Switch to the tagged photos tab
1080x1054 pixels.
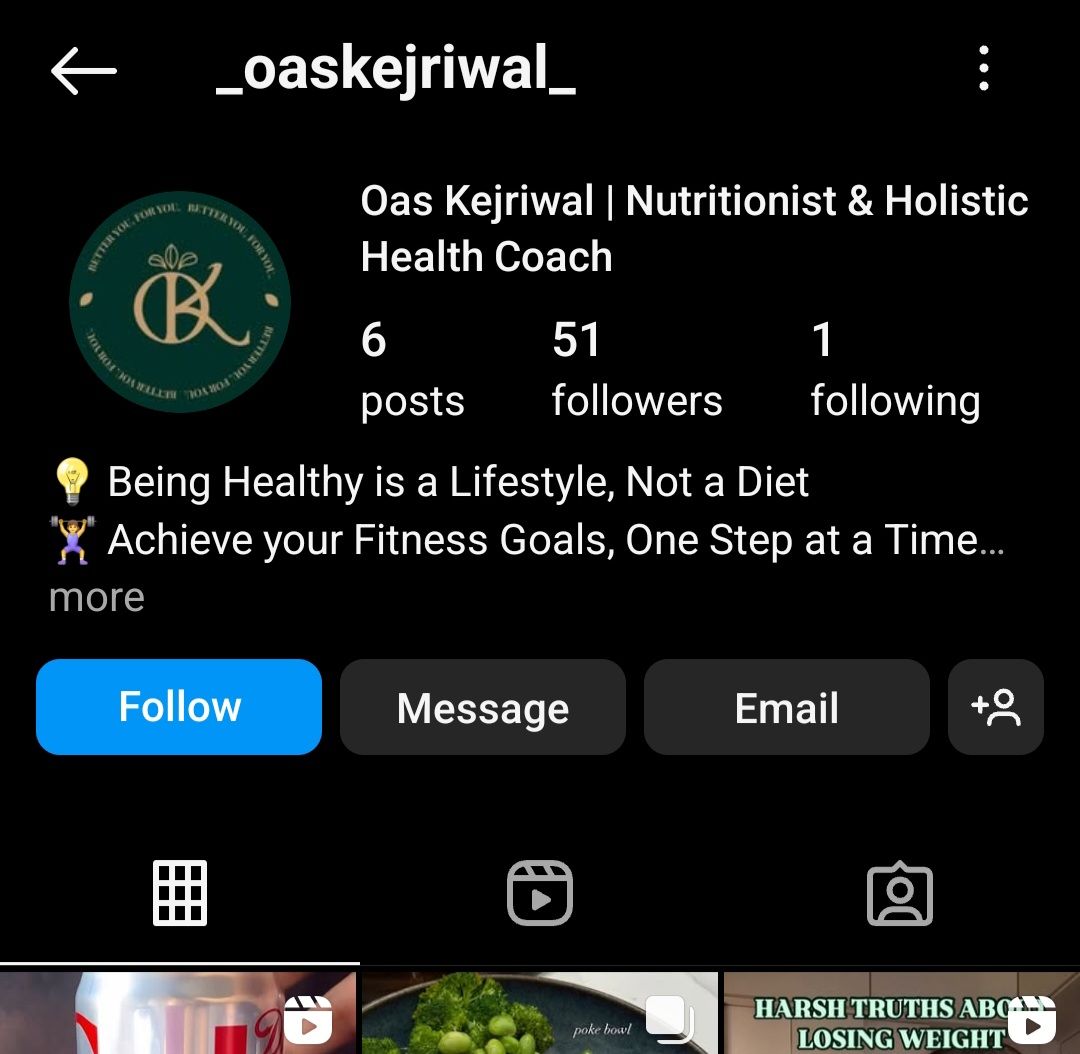[899, 892]
